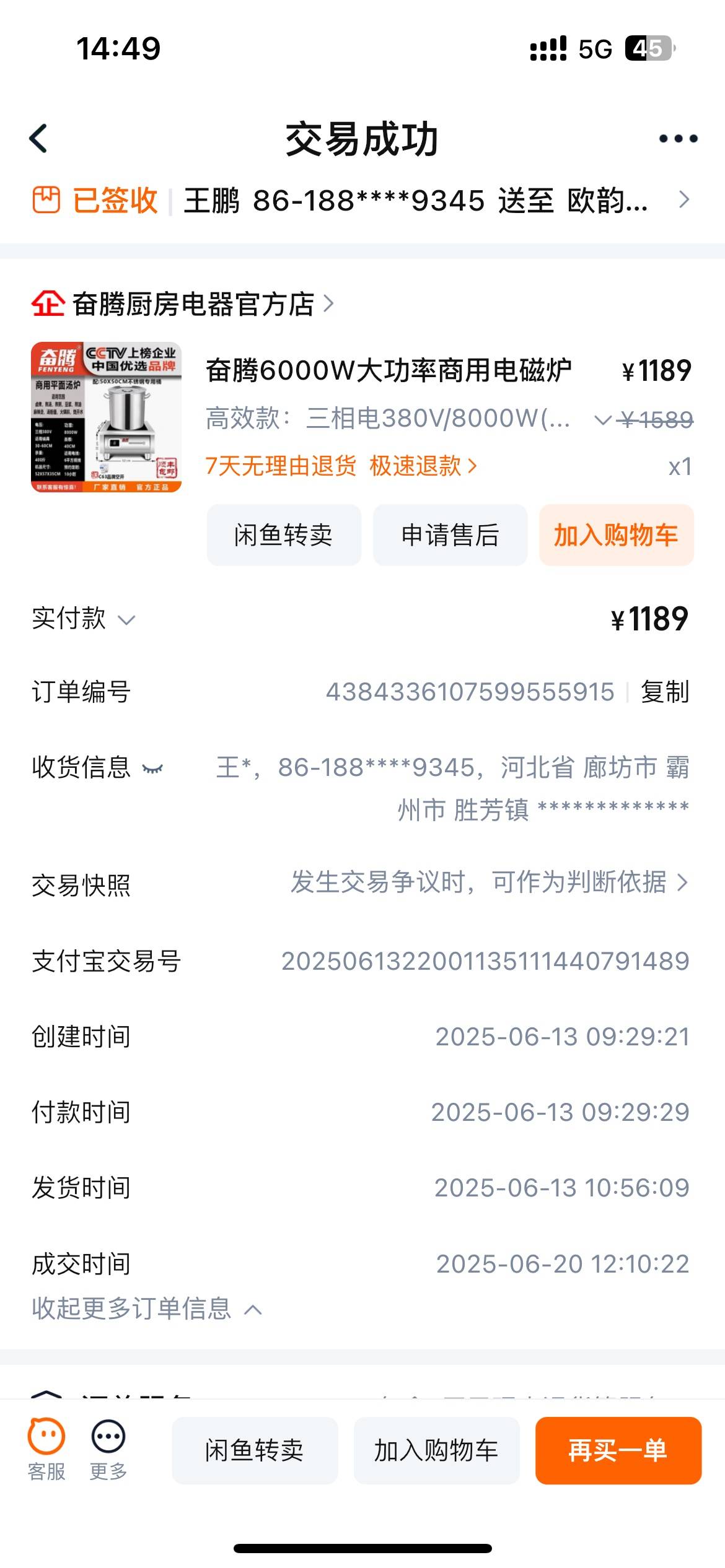Tap 申请售后 to request after-sales service
The width and height of the screenshot is (725, 1568).
coord(450,535)
